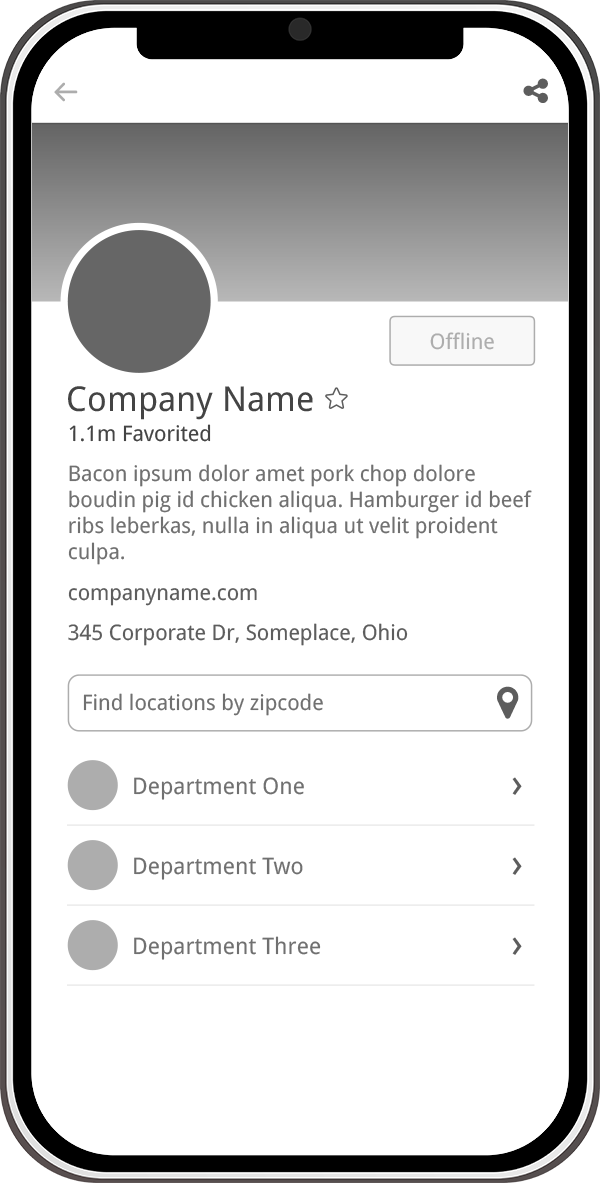600x1183 pixels.
Task: Open Department Two
Action: [x=300, y=866]
